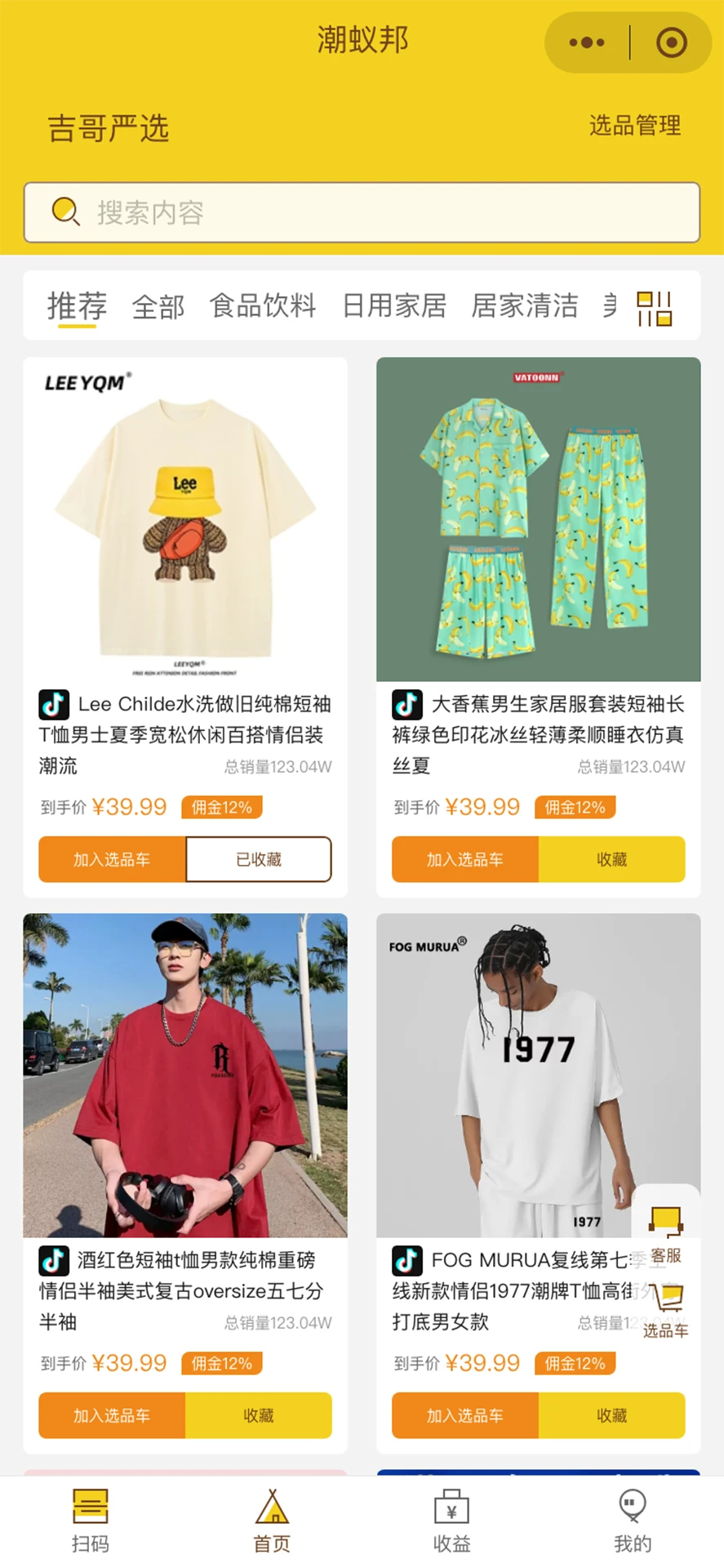Open the 日用家居 category tab

(394, 306)
